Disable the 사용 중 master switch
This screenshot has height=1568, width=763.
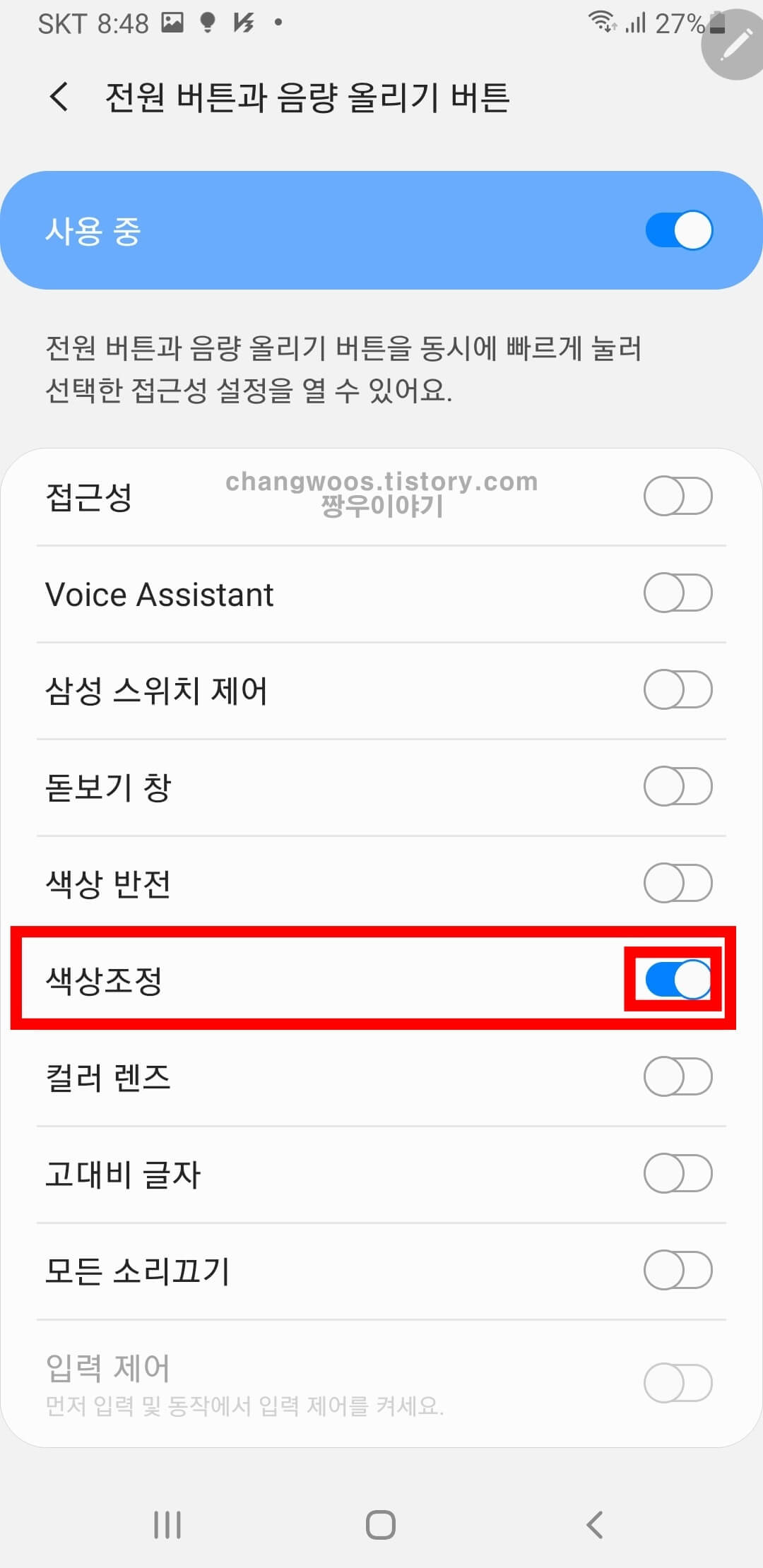[677, 230]
